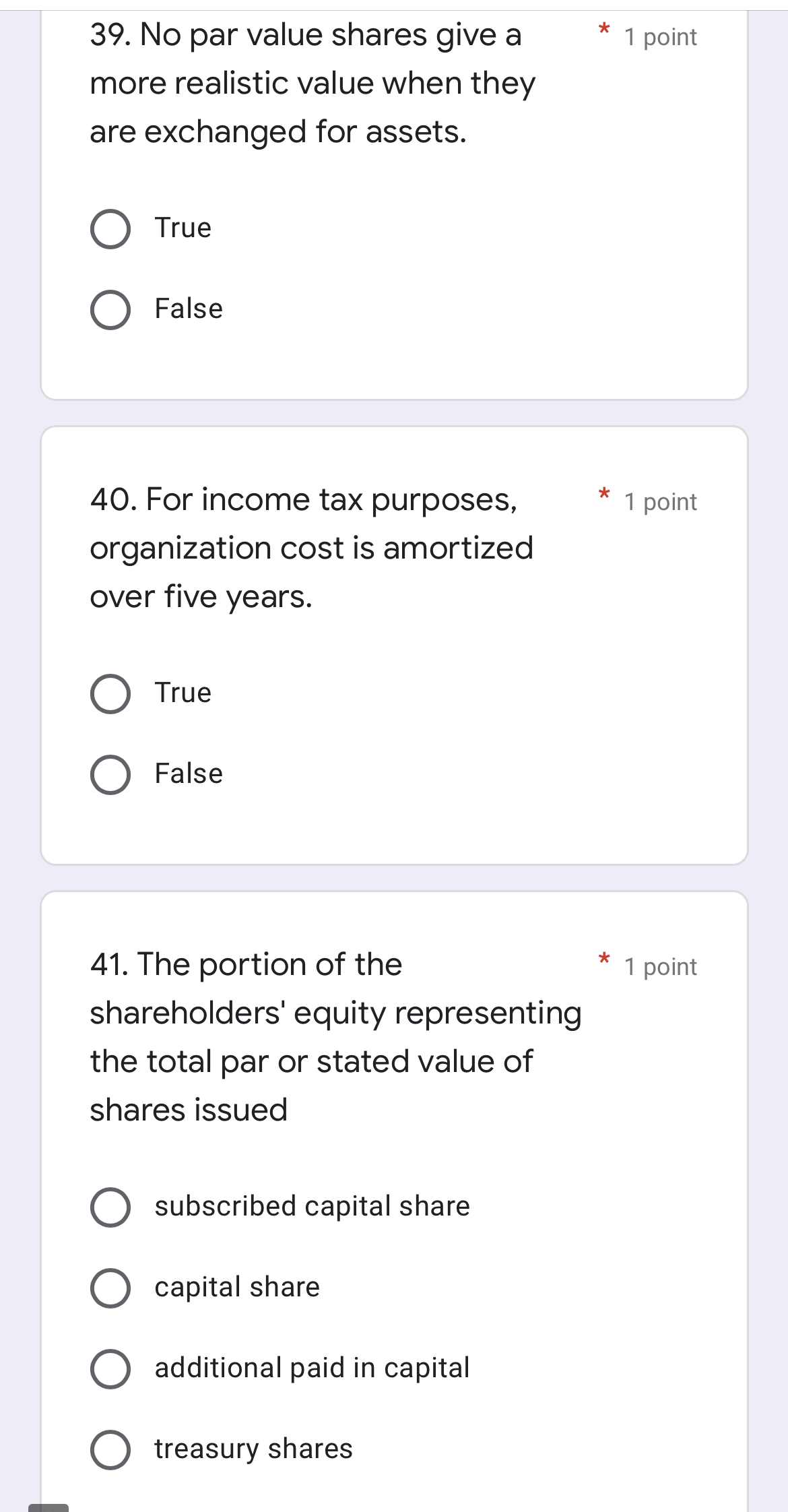Click the 1 point label on question 41
Image resolution: width=788 pixels, height=1512 pixels.
point(661,967)
